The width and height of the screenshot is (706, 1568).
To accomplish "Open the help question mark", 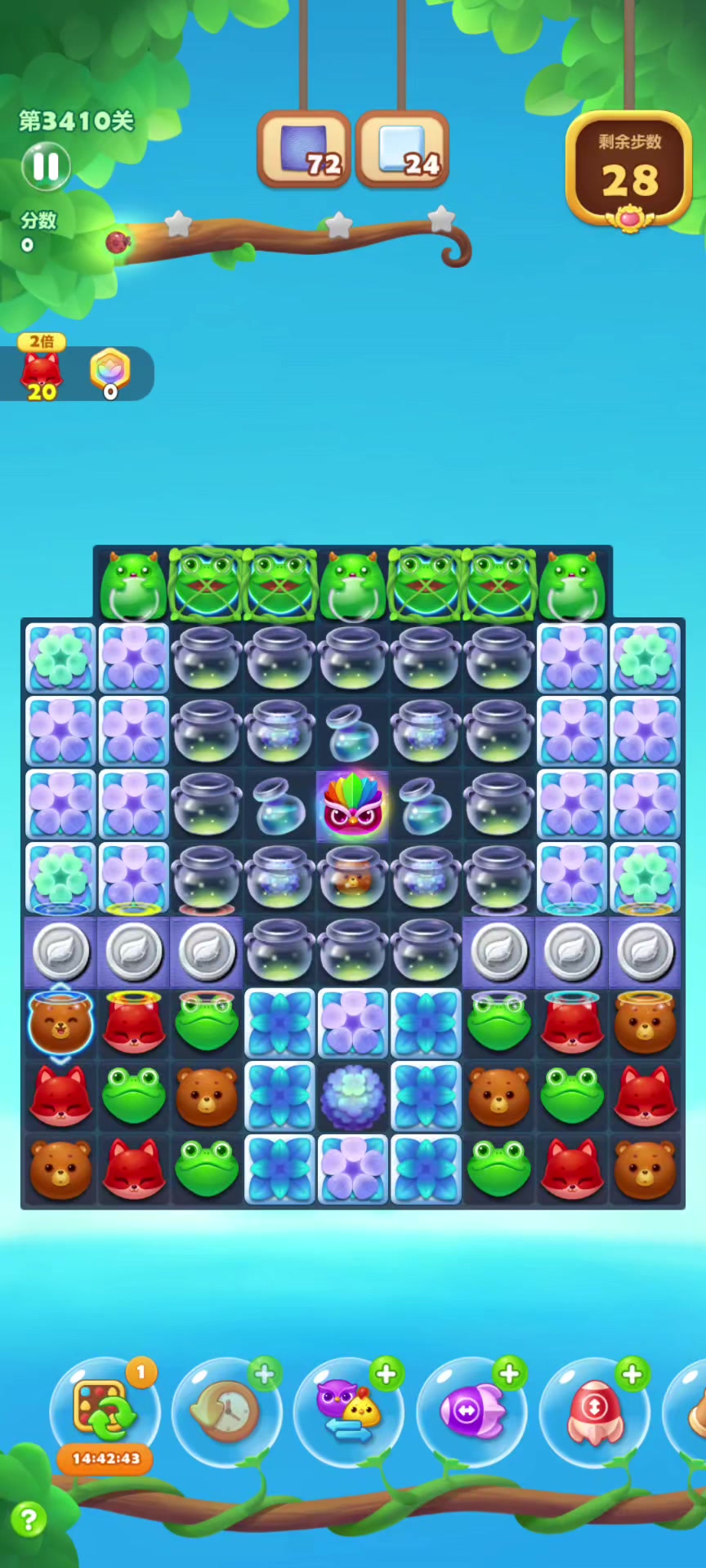I will point(29,1520).
